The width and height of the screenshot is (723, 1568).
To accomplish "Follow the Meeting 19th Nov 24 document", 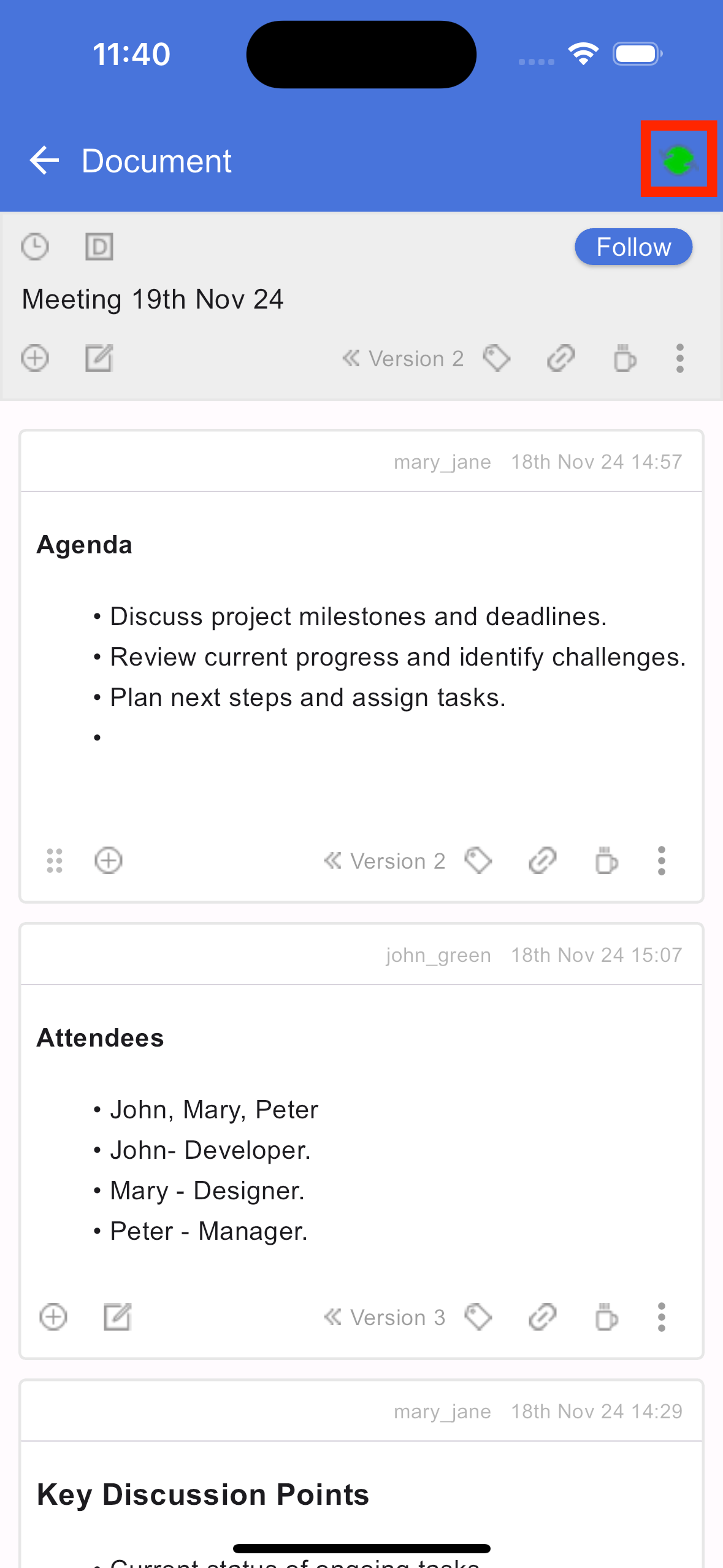I will tap(633, 247).
